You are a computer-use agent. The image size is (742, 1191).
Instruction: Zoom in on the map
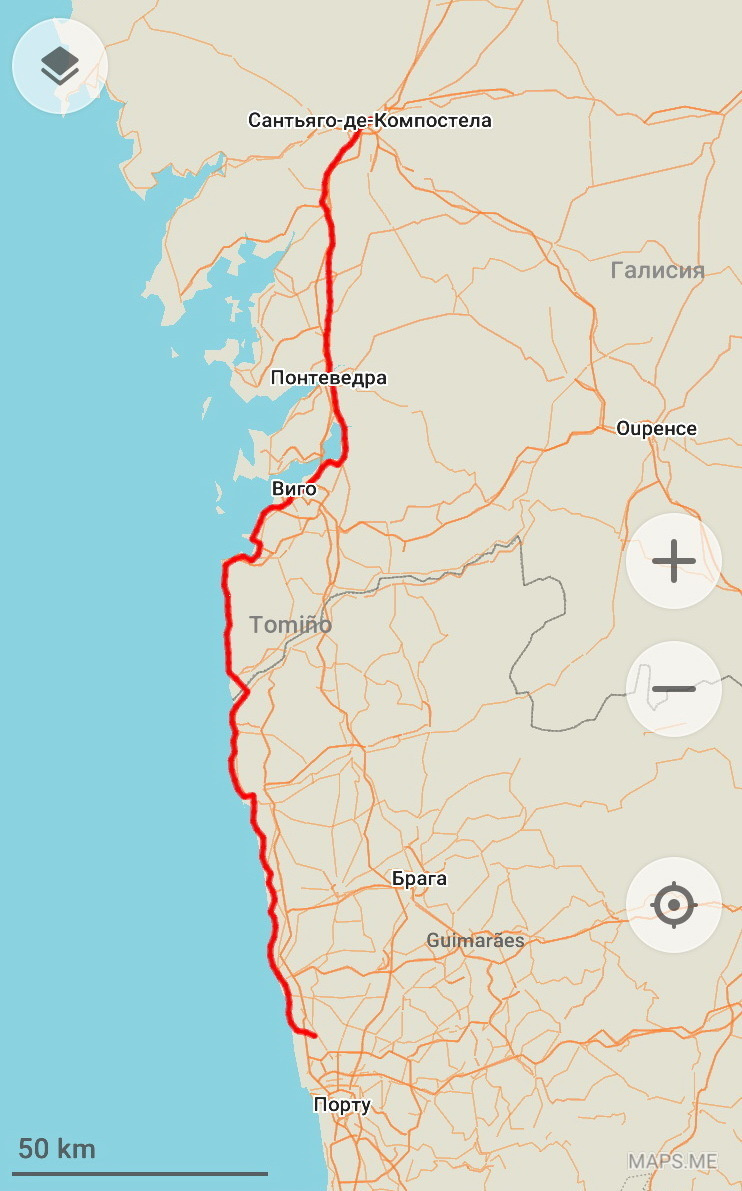pos(673,561)
